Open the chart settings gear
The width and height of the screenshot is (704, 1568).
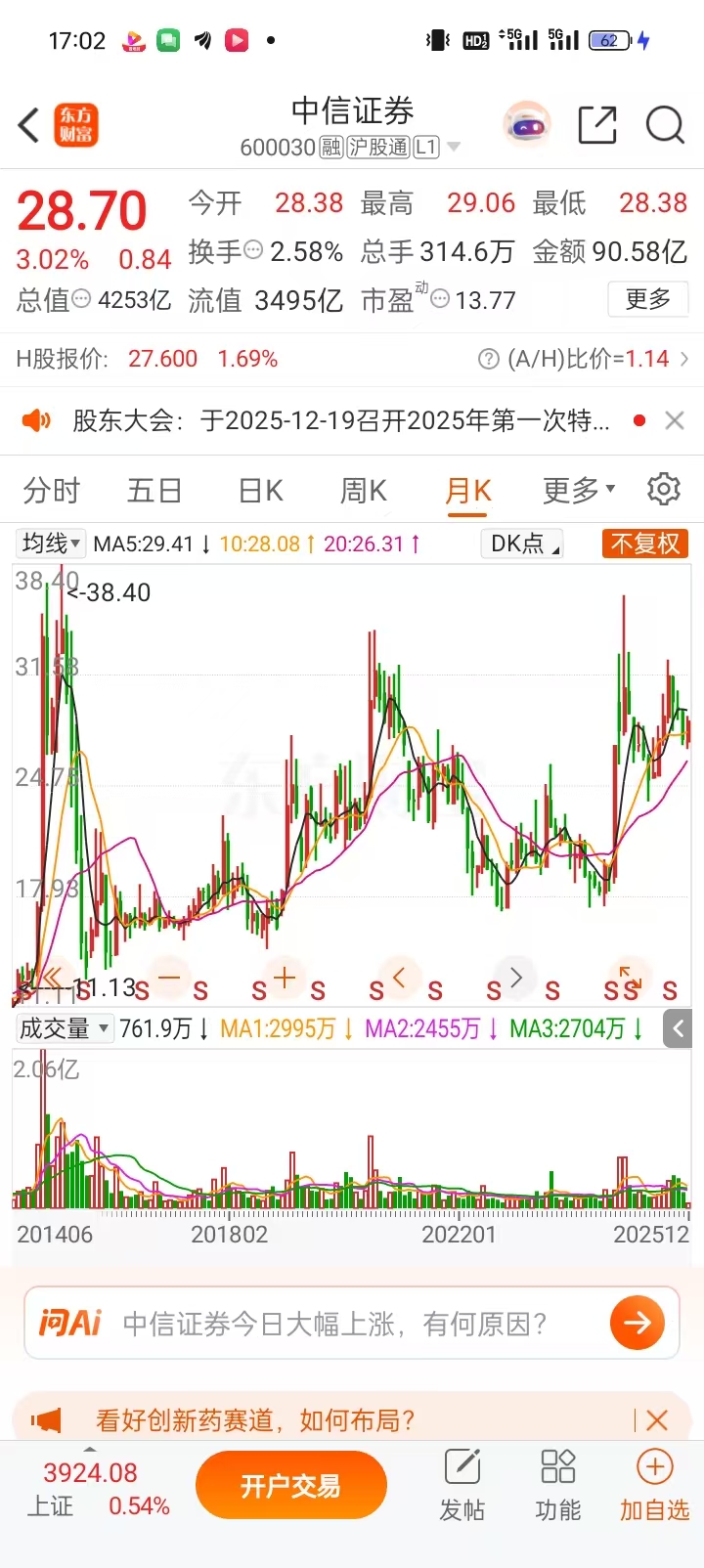coord(664,490)
